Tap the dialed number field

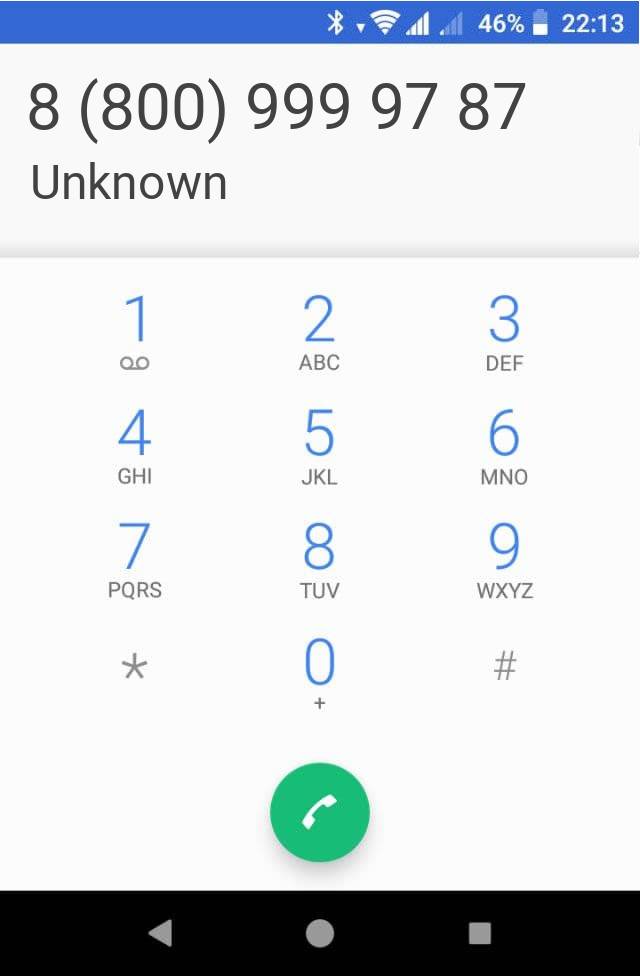[x=277, y=107]
